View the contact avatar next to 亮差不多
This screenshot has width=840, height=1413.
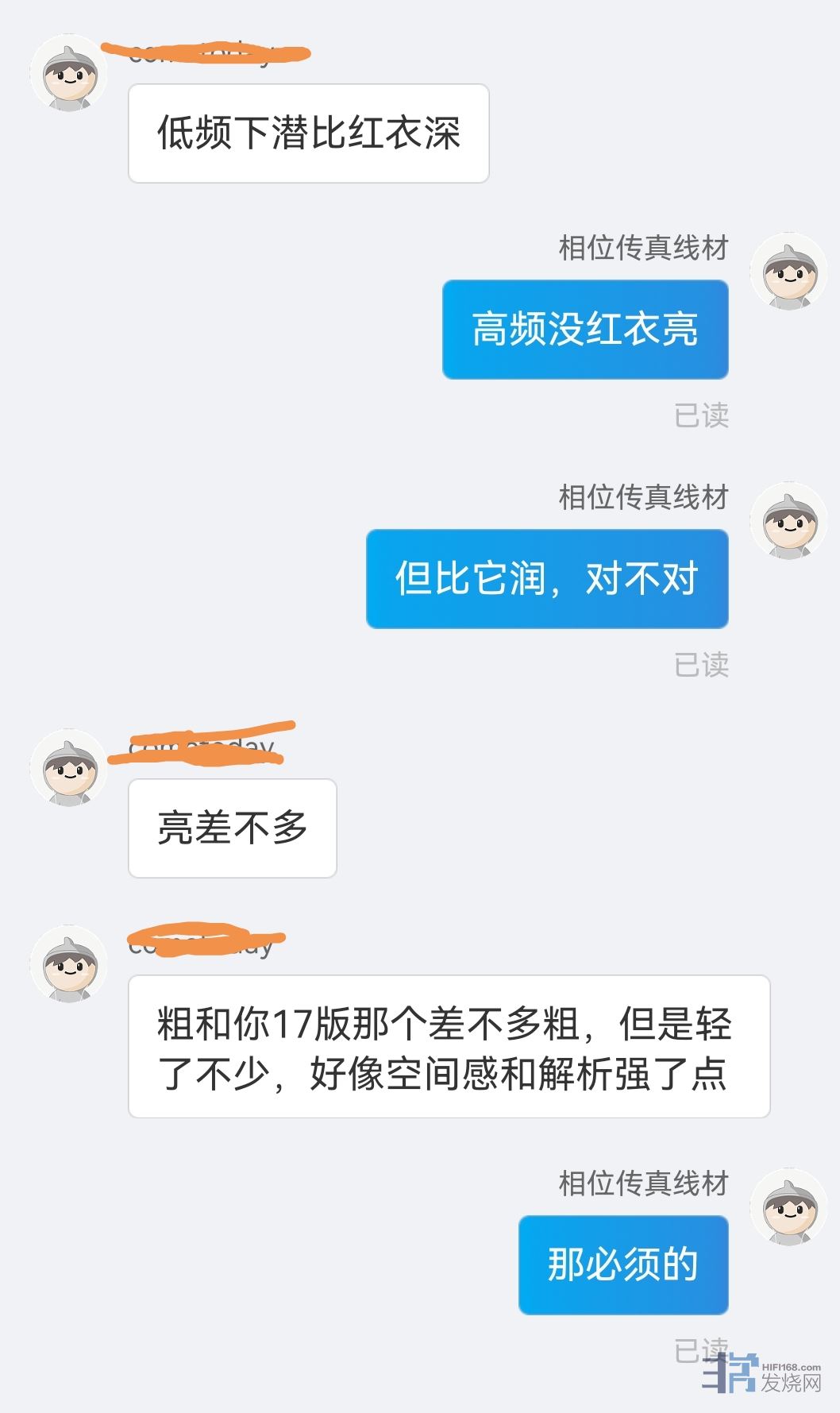[x=69, y=768]
